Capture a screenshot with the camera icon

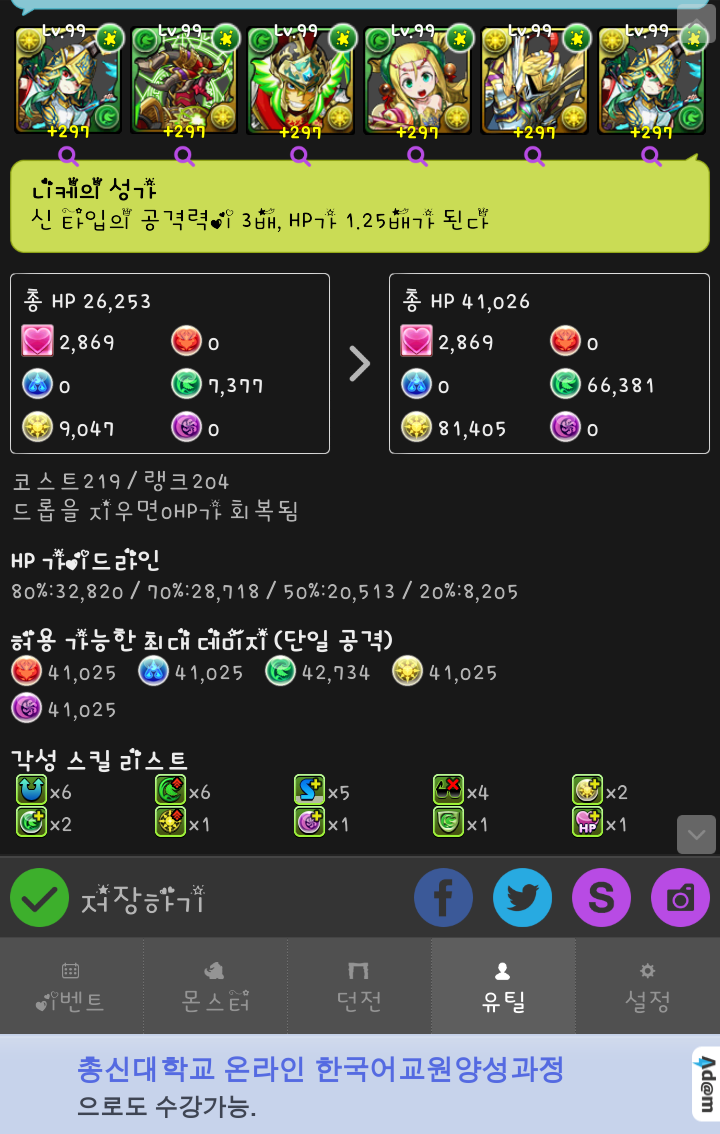click(x=680, y=898)
